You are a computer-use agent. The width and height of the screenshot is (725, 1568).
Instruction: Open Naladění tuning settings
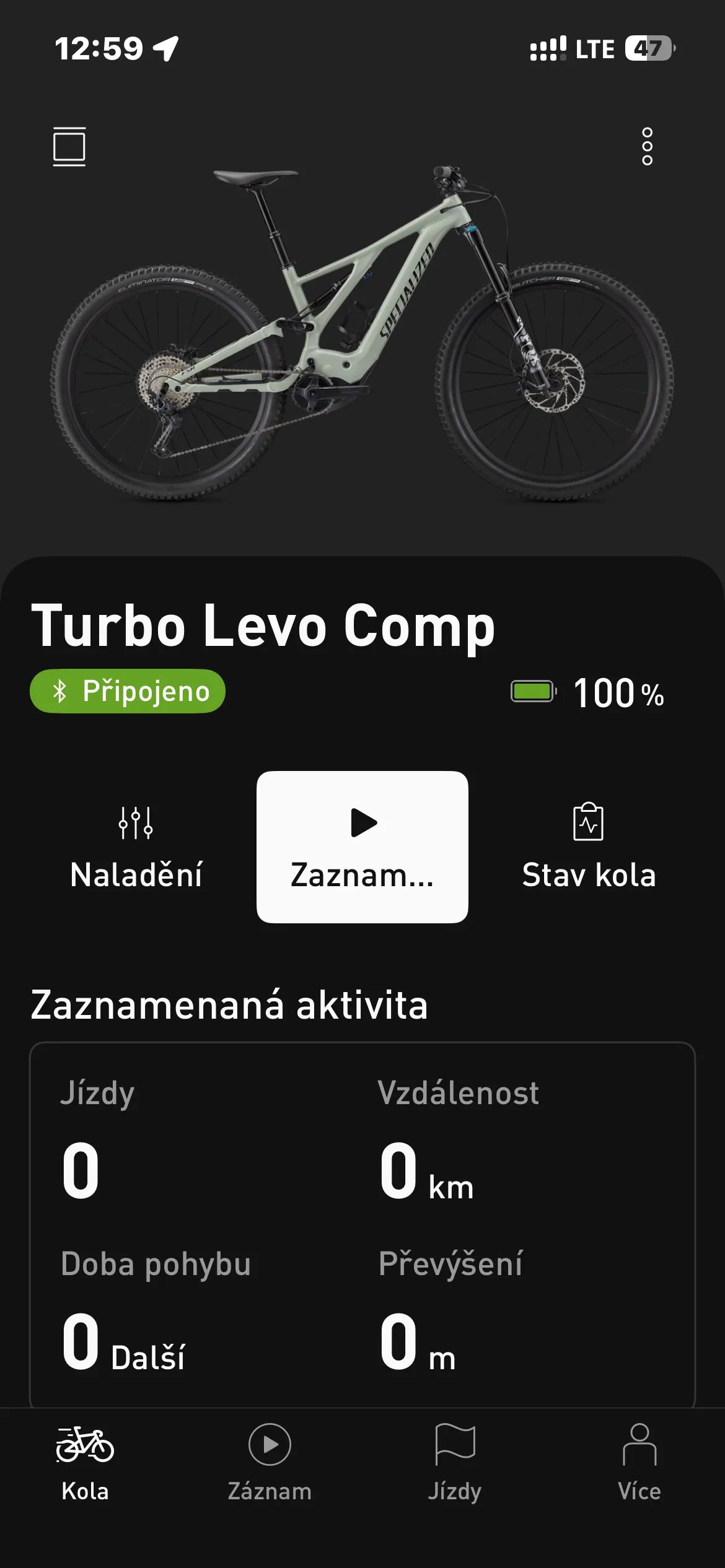(136, 847)
